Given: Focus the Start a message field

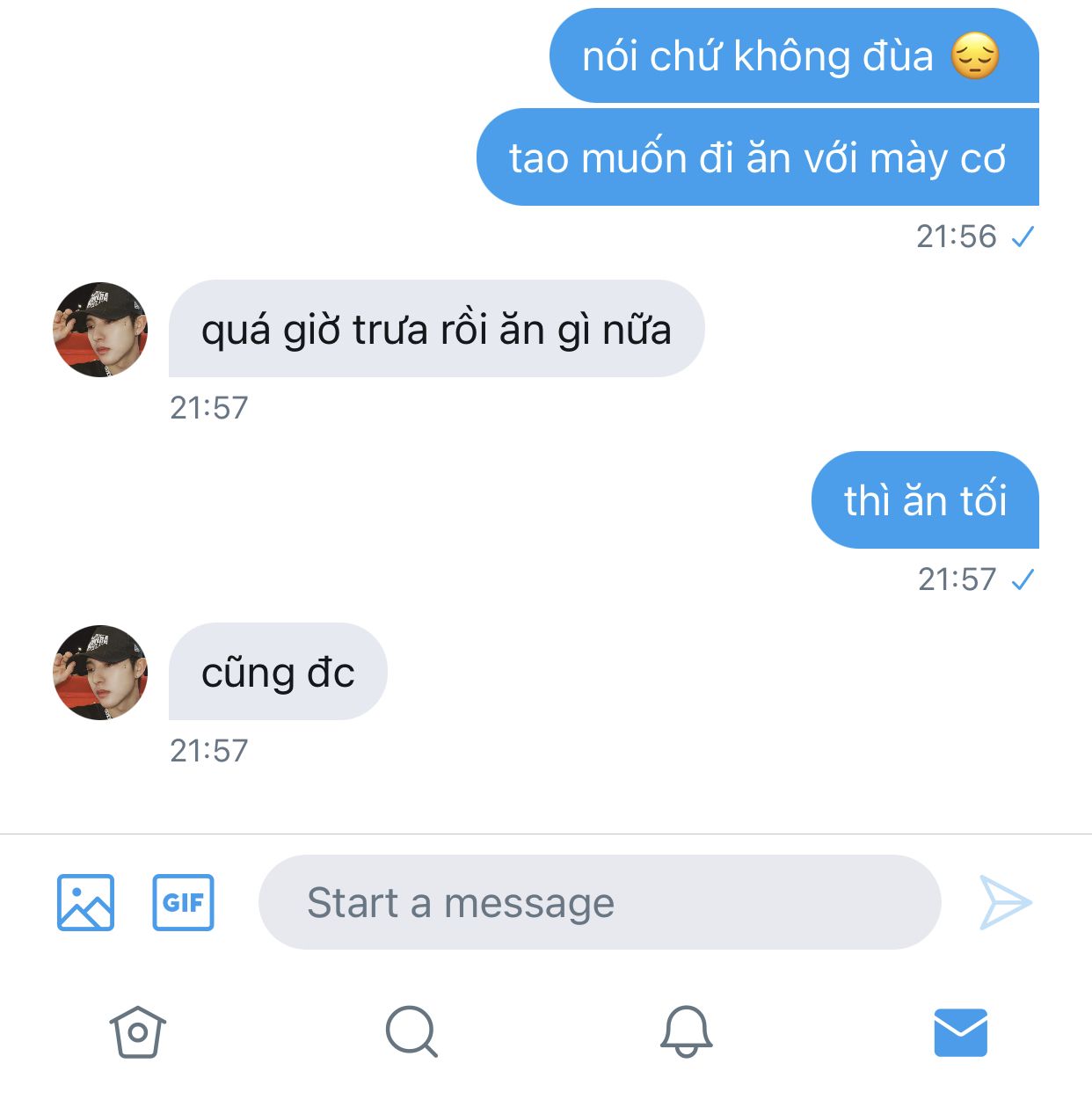Looking at the screenshot, I should tap(599, 902).
